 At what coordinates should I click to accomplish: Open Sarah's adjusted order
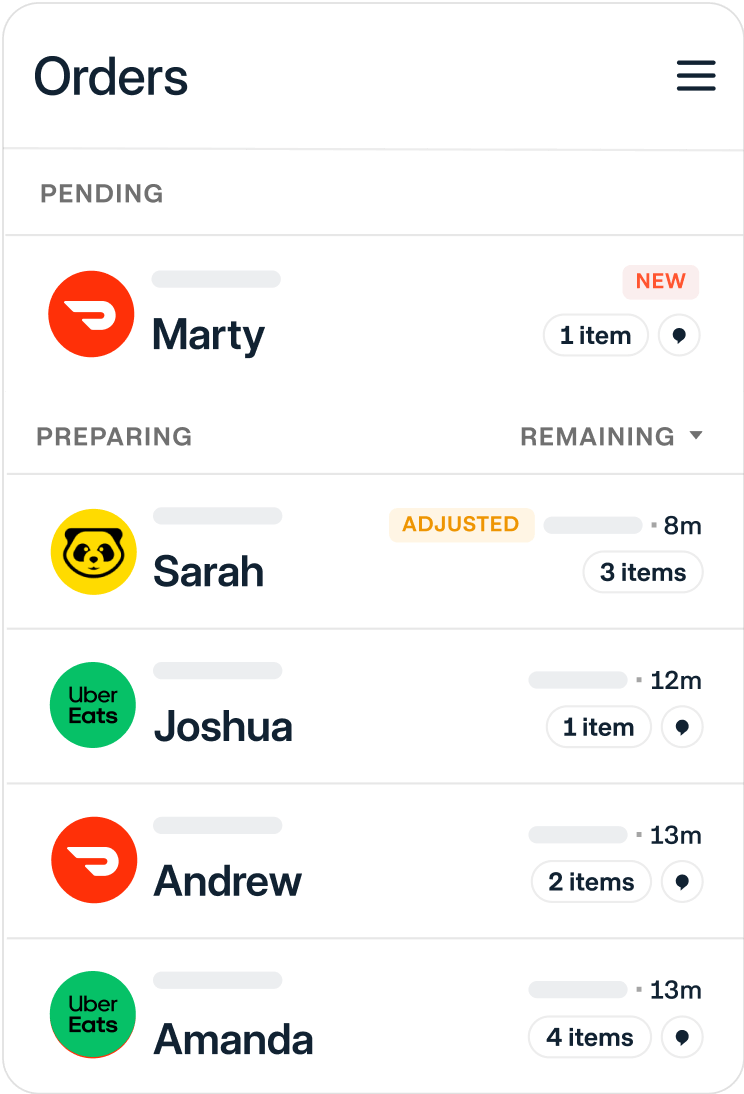[x=209, y=571]
